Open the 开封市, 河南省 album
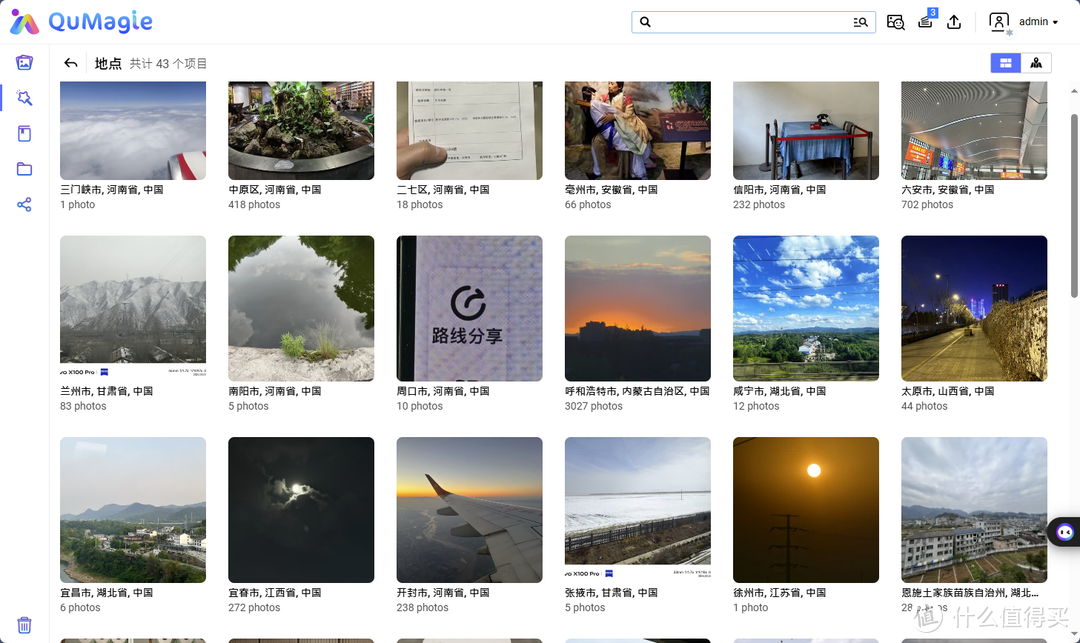This screenshot has width=1080, height=643. click(469, 510)
